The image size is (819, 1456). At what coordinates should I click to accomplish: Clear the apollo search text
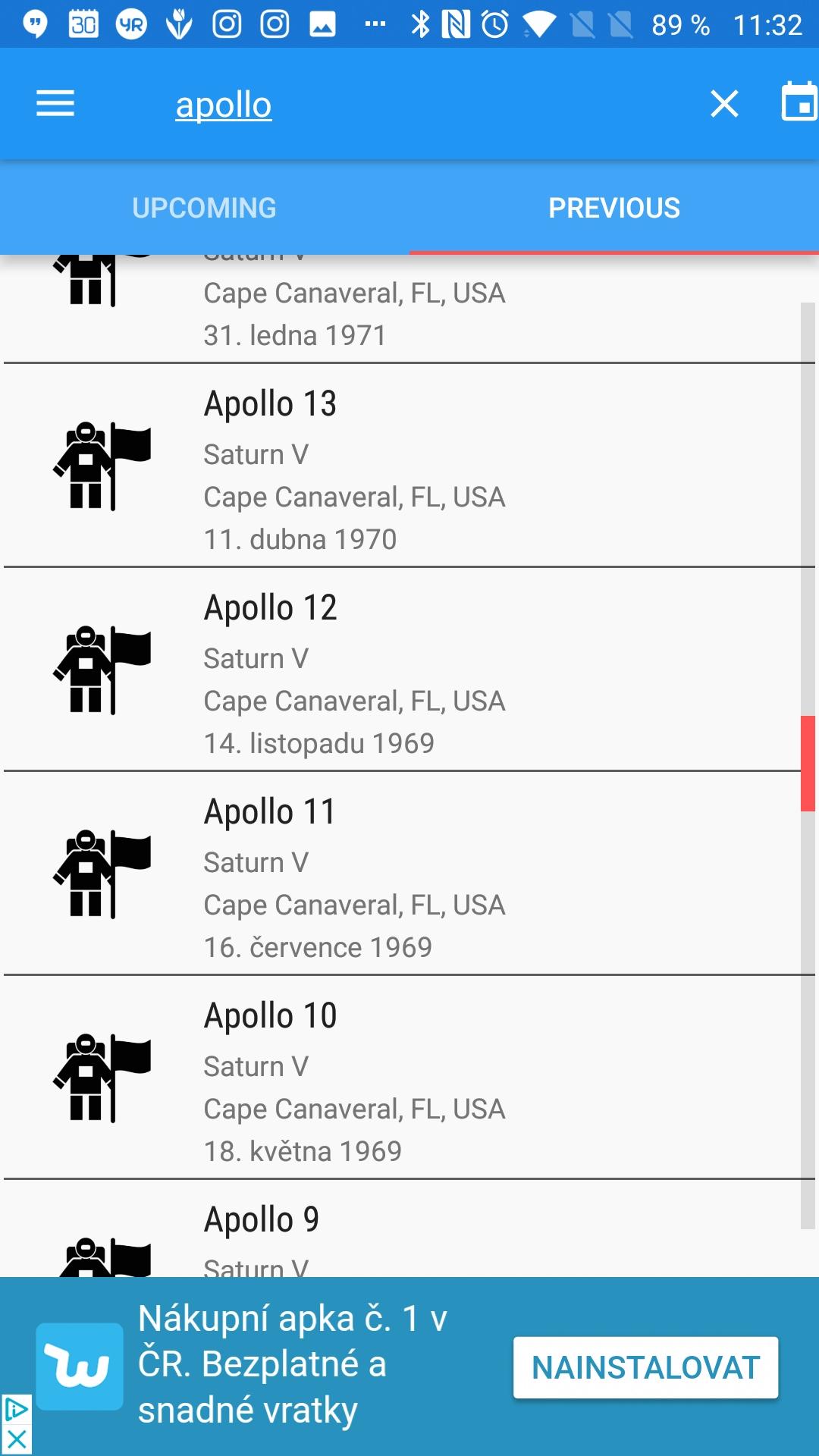click(x=724, y=103)
